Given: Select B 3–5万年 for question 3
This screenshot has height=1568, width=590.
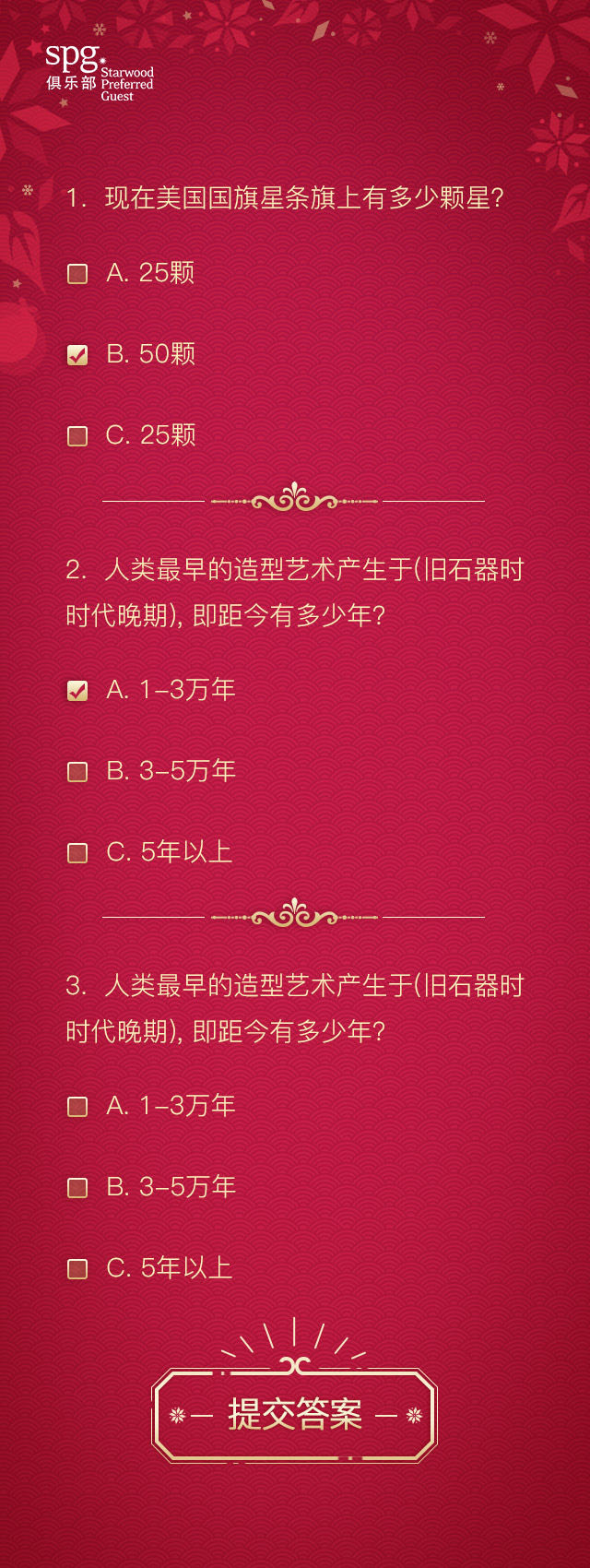Looking at the screenshot, I should tap(78, 1188).
